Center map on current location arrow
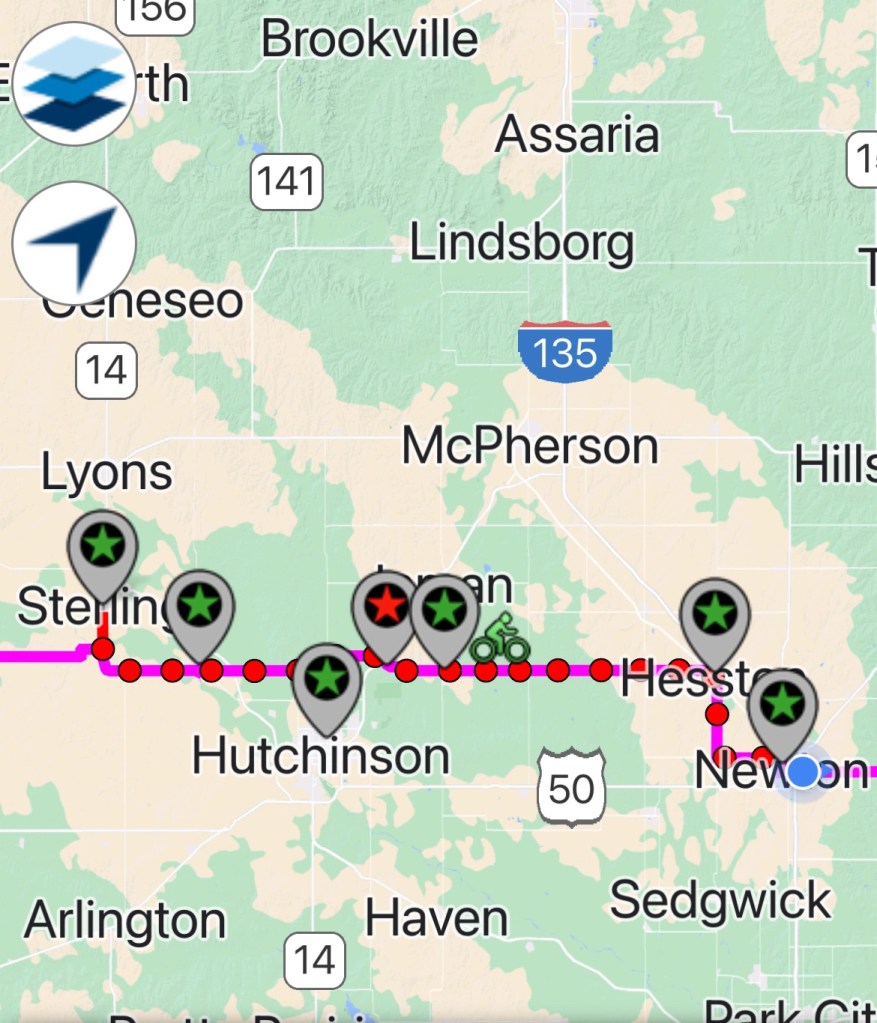Viewport: 877px width, 1023px height. pos(75,243)
